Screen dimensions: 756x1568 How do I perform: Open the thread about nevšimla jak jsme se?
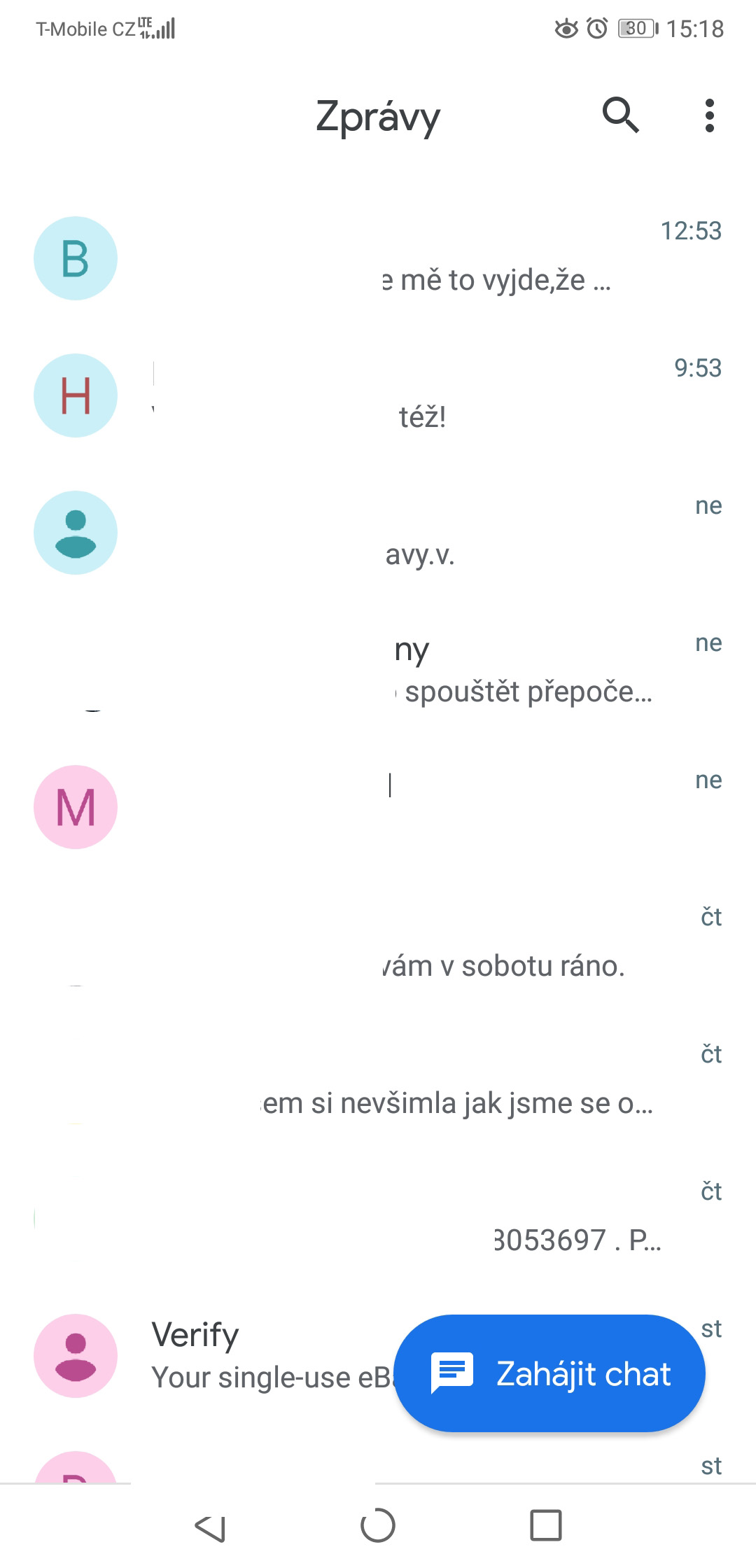(378, 1081)
